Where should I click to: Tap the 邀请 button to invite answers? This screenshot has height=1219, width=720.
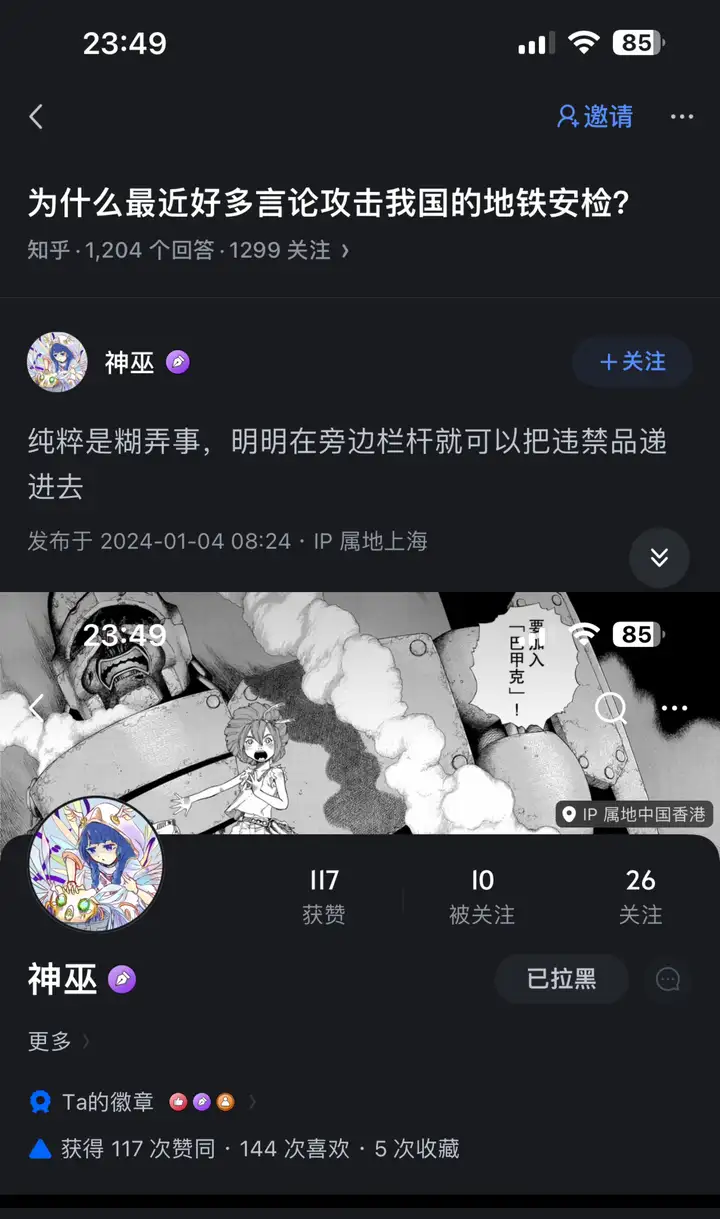(x=595, y=117)
